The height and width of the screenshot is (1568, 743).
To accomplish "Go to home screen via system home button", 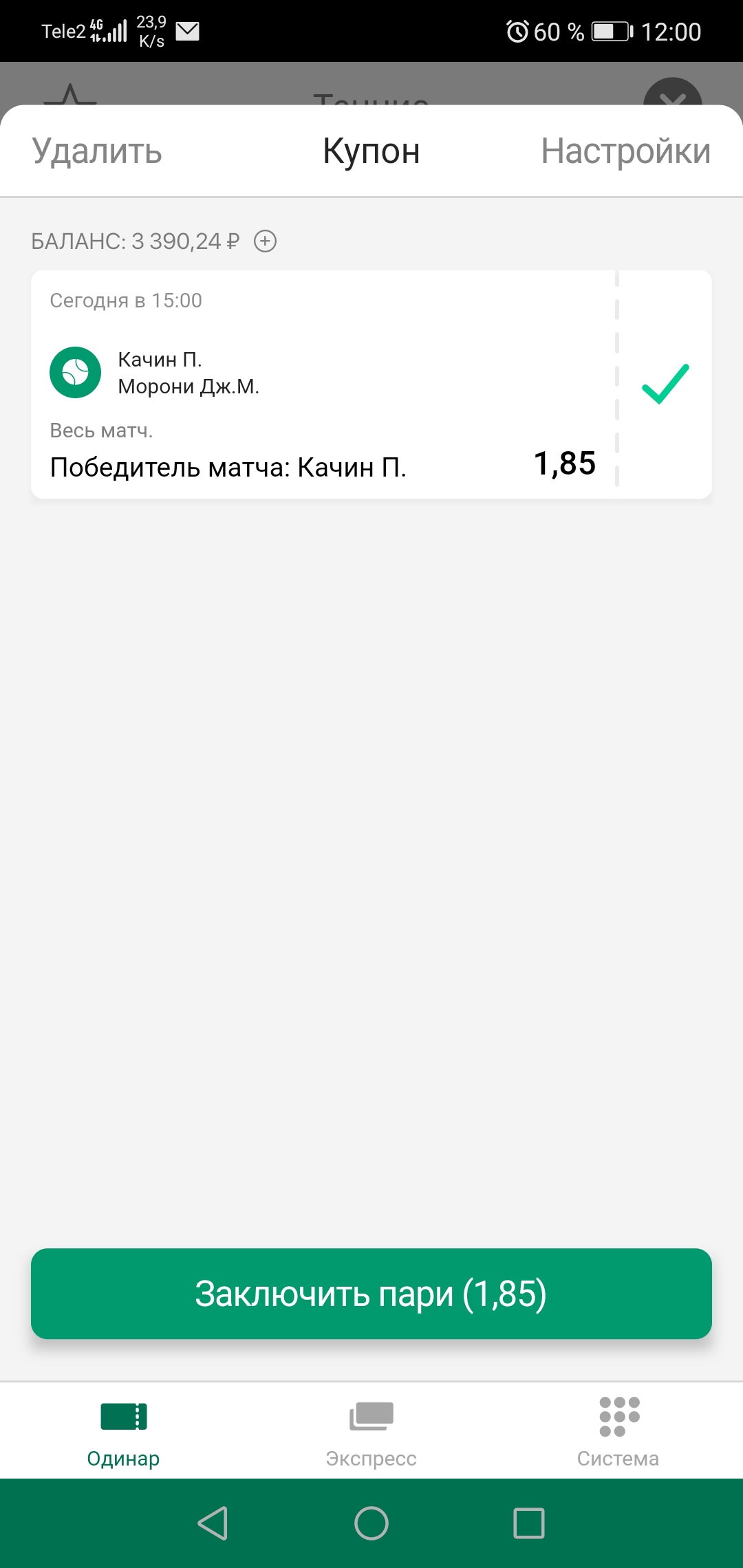I will [x=371, y=1523].
